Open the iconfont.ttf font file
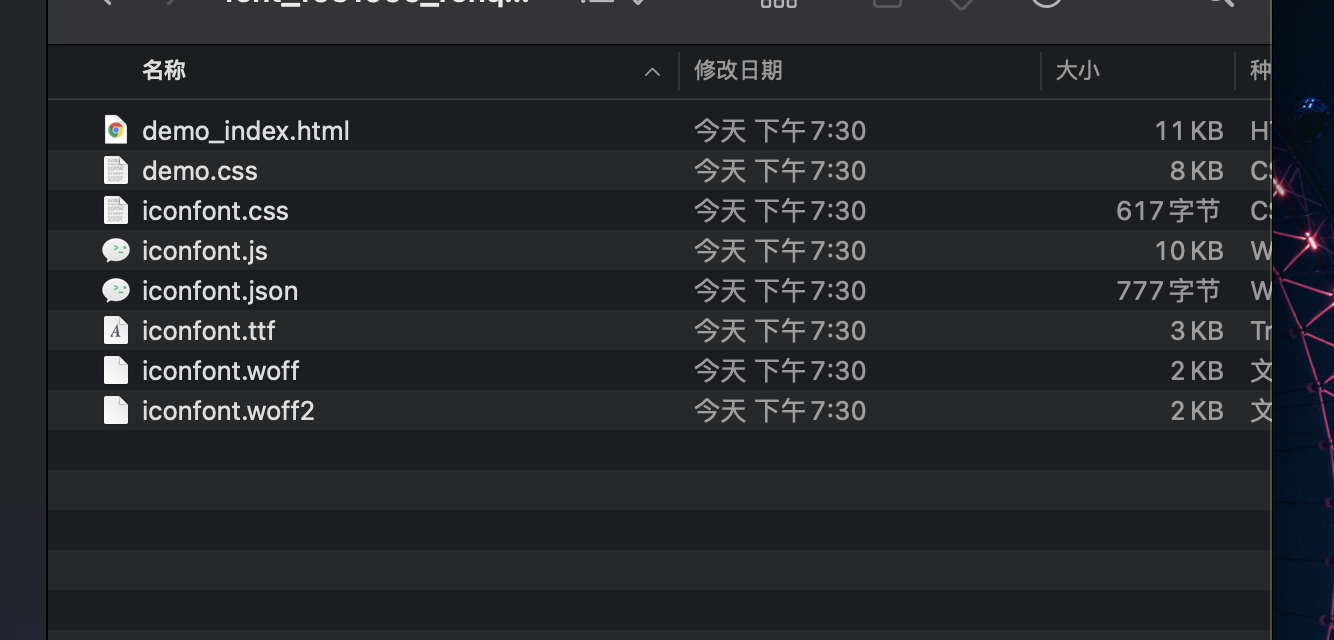This screenshot has height=640, width=1334. pos(208,331)
